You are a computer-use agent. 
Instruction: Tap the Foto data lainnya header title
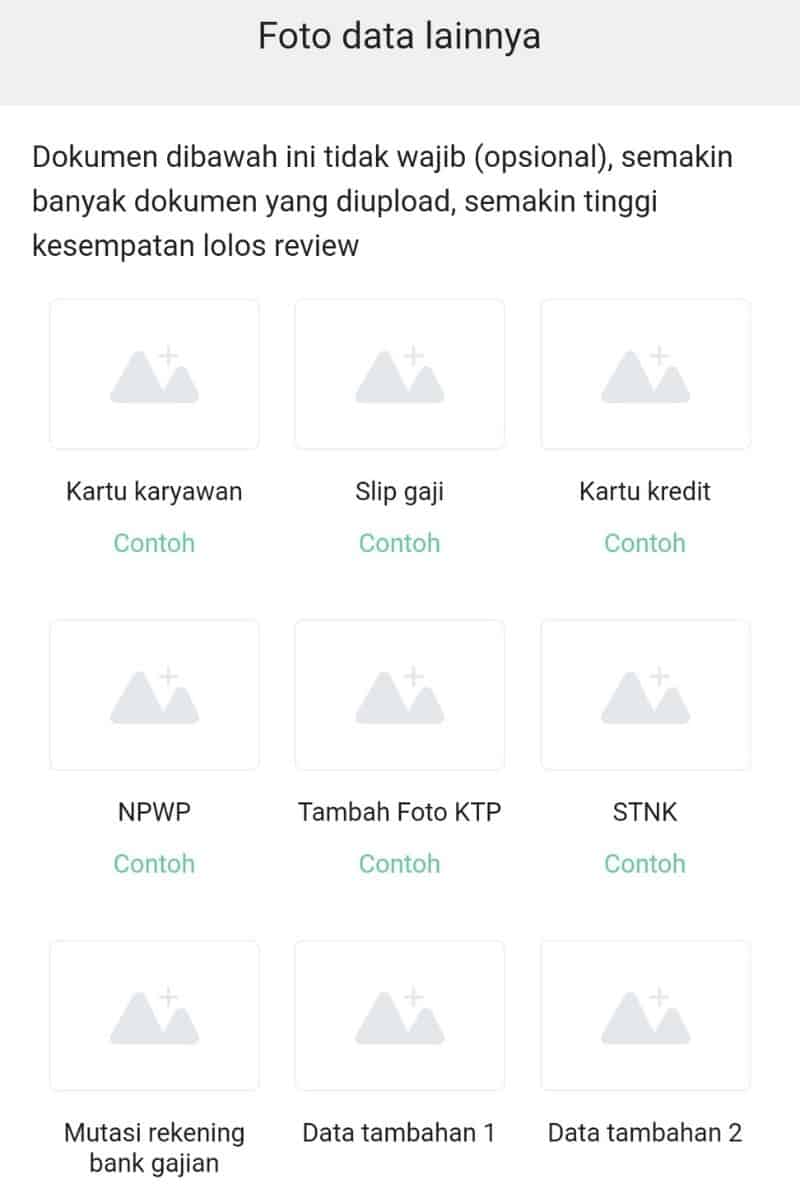[x=400, y=37]
